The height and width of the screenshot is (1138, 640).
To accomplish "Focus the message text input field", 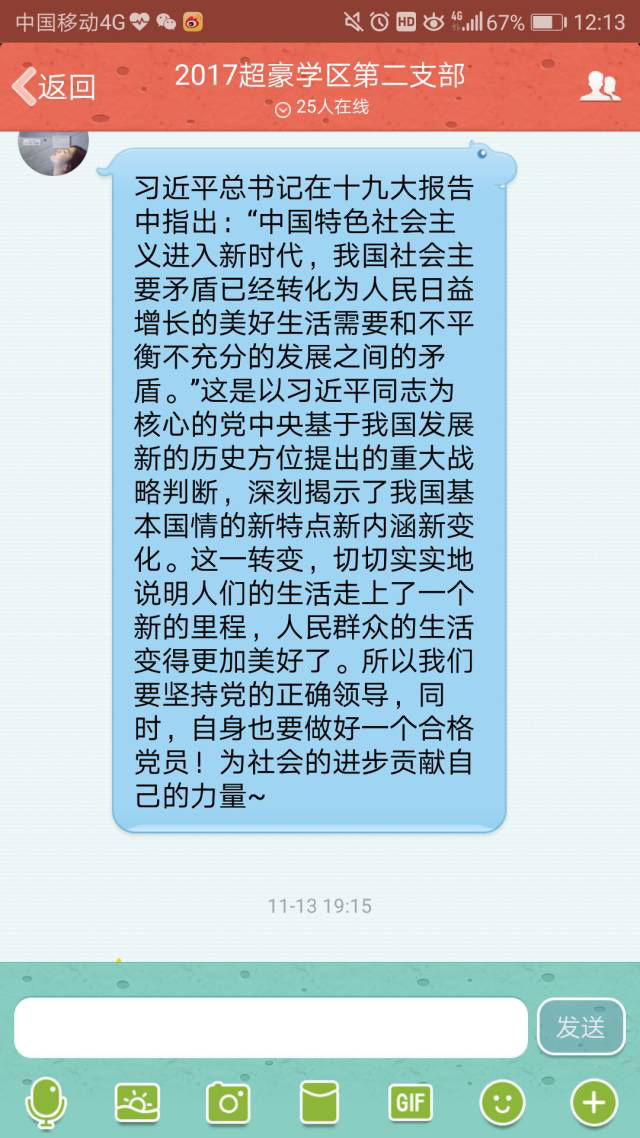I will pos(270,1027).
